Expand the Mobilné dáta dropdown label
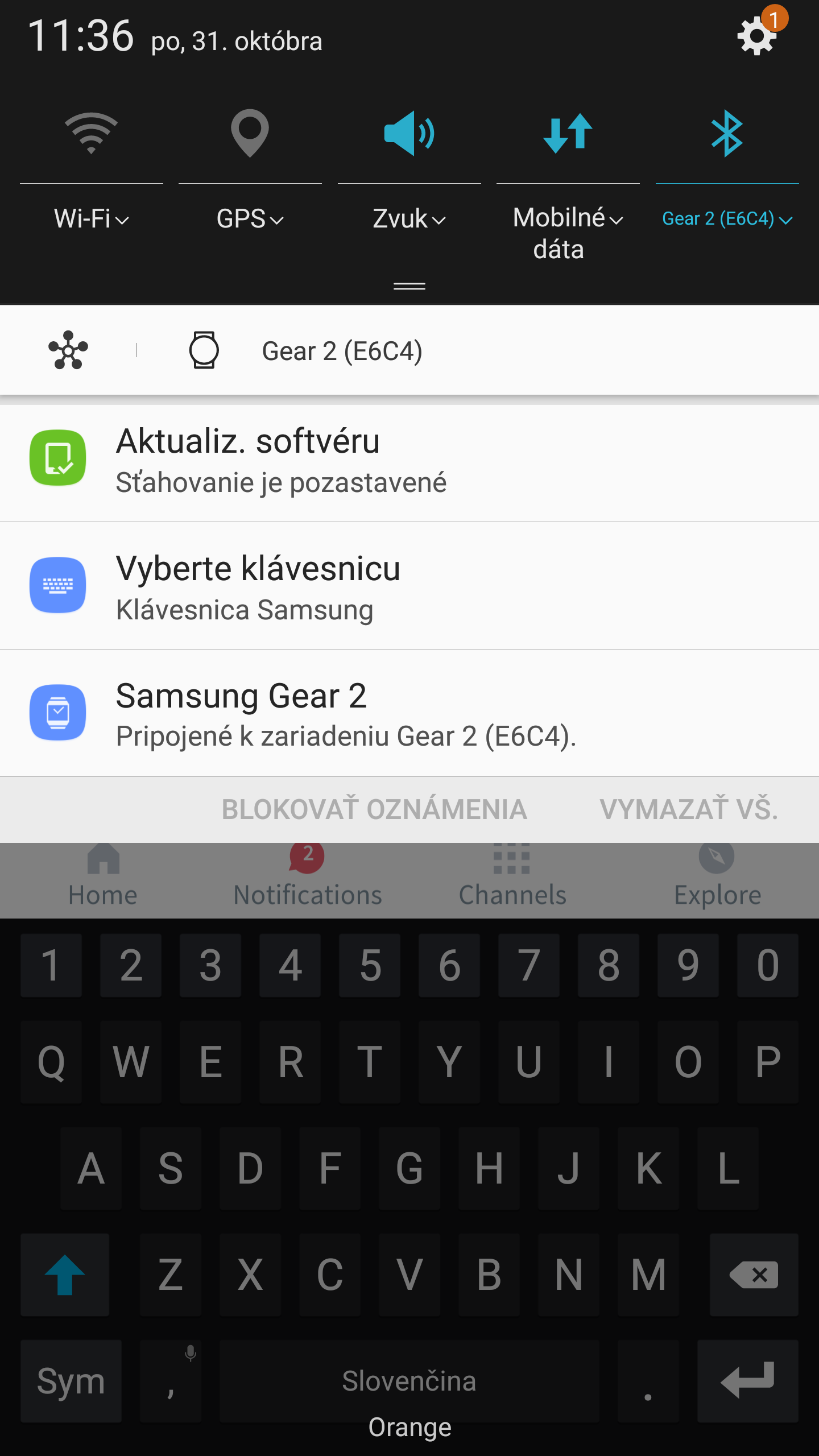 click(568, 233)
